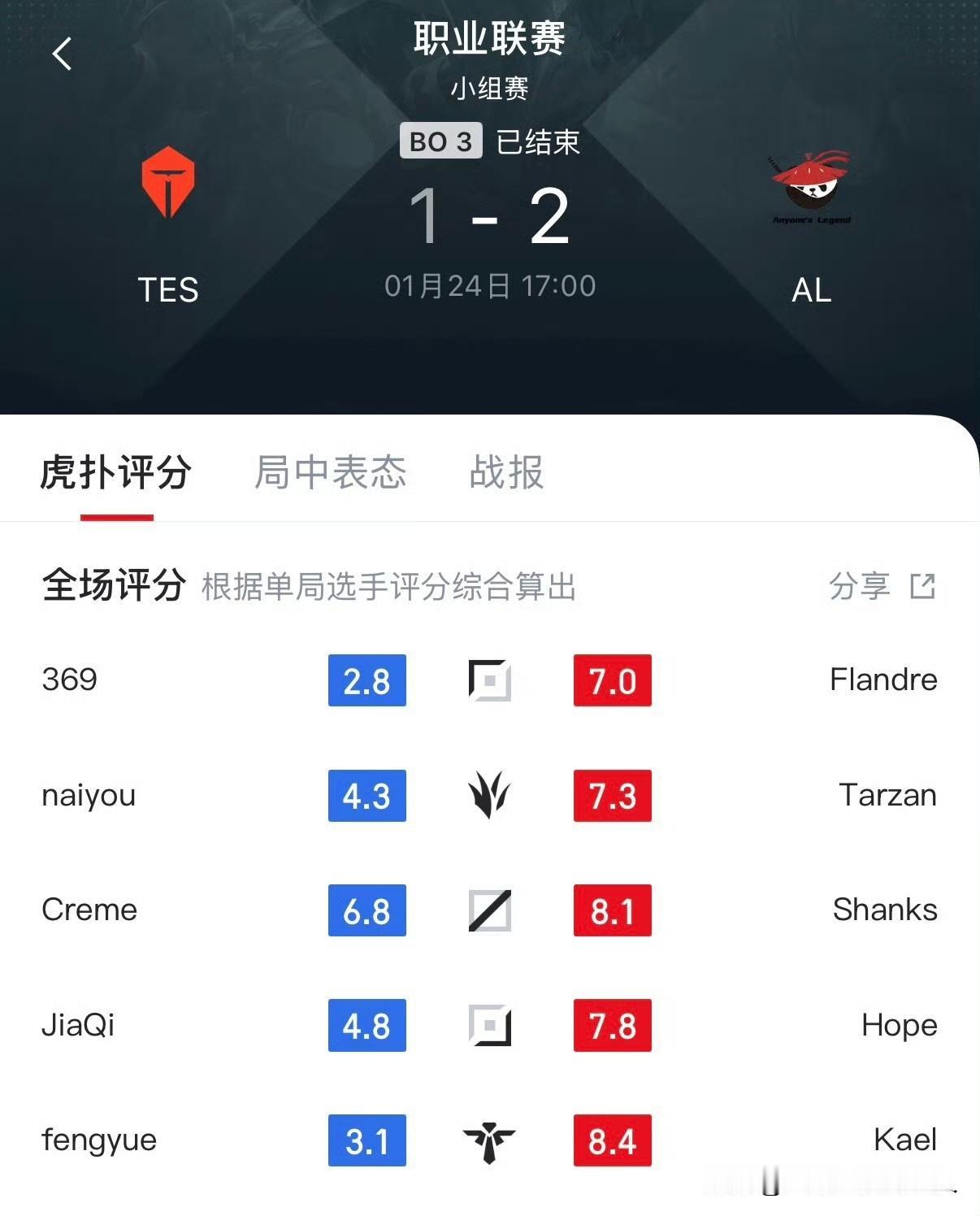The width and height of the screenshot is (980, 1216).
Task: Open the 战报 tab
Action: [505, 476]
